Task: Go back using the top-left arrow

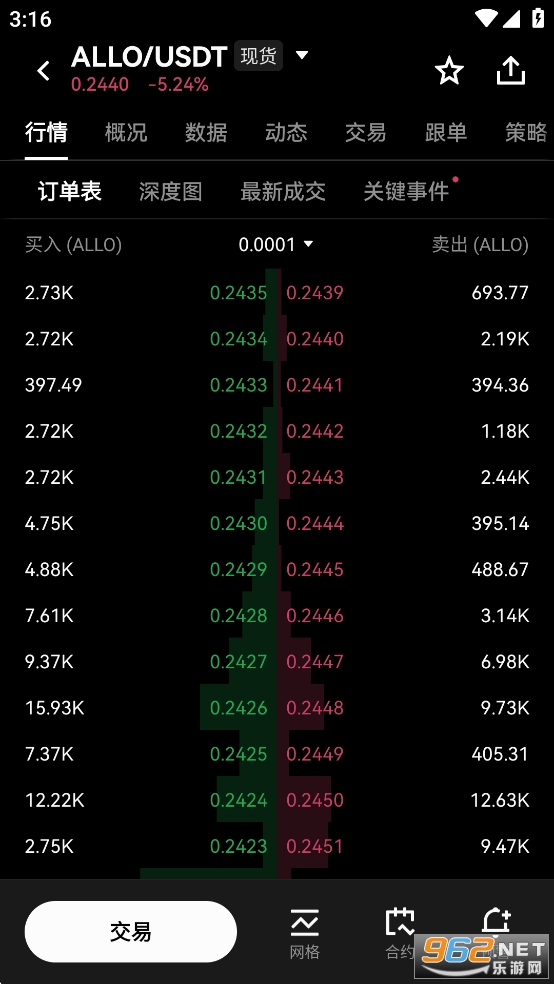Action: pyautogui.click(x=43, y=70)
